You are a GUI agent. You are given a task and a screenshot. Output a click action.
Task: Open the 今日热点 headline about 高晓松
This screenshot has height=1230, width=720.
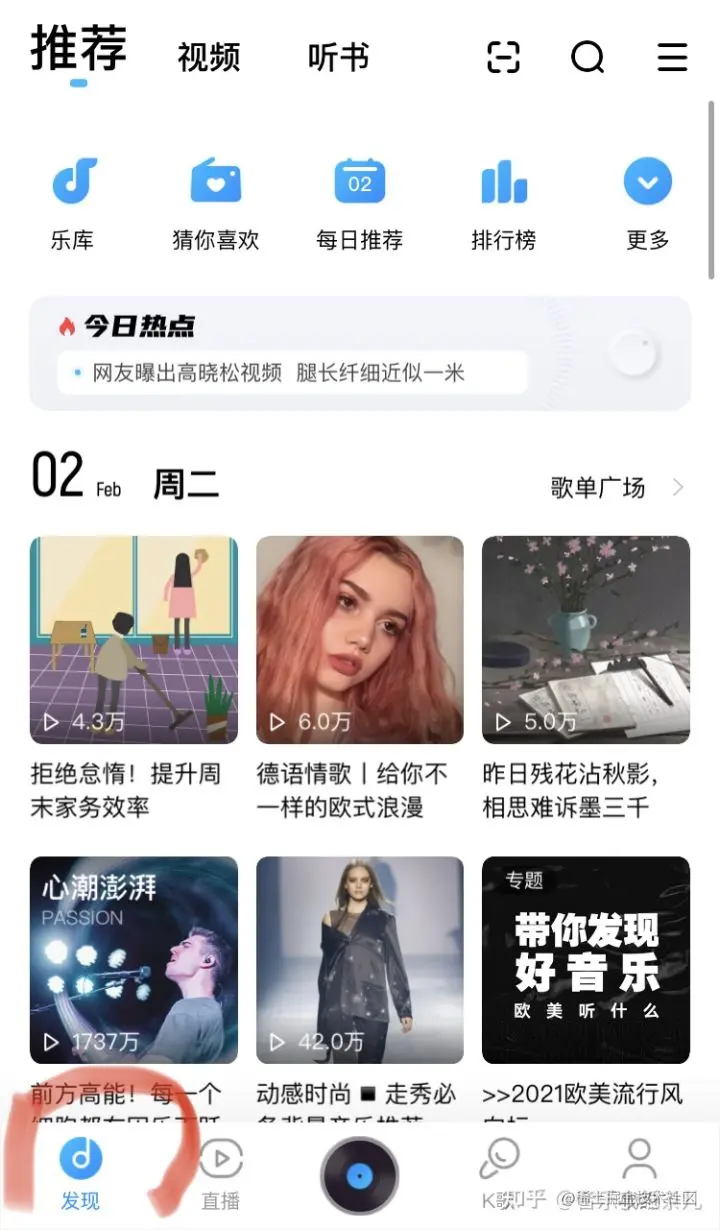coord(280,374)
